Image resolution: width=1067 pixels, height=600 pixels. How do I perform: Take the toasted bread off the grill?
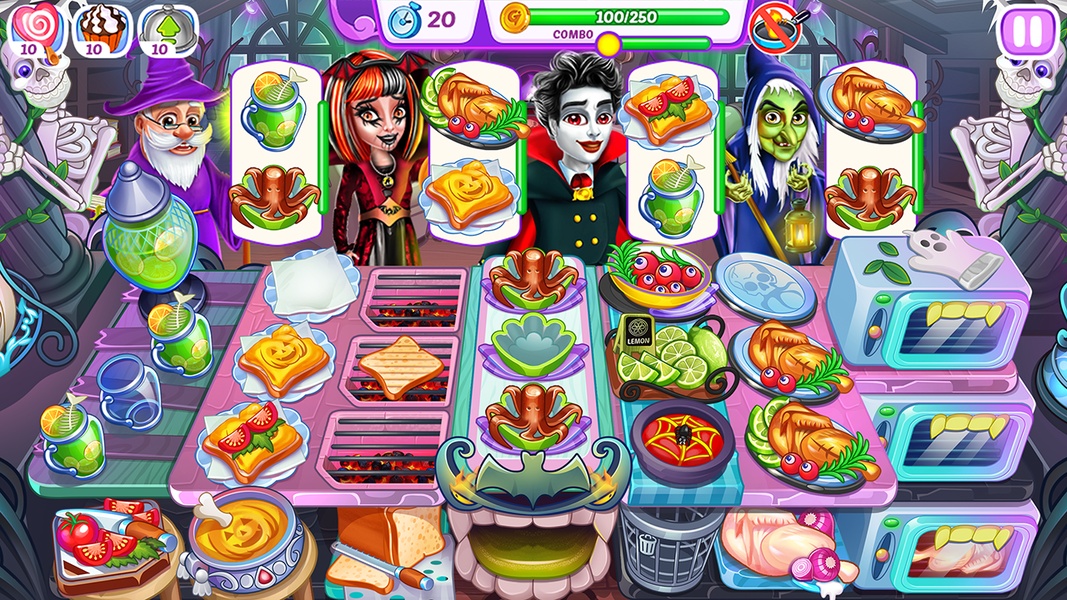401,366
